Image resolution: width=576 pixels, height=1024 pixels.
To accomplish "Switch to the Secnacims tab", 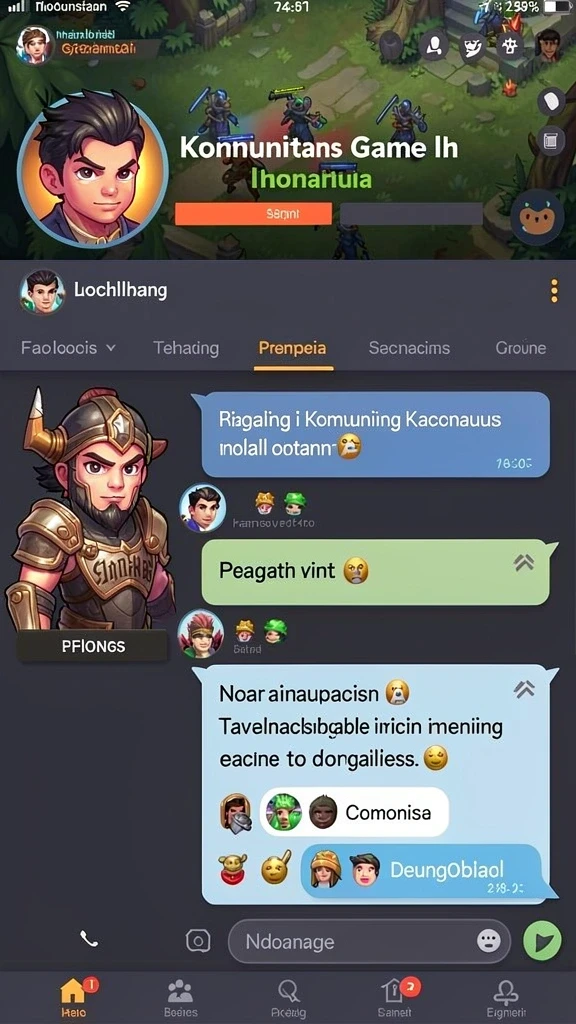I will point(409,348).
